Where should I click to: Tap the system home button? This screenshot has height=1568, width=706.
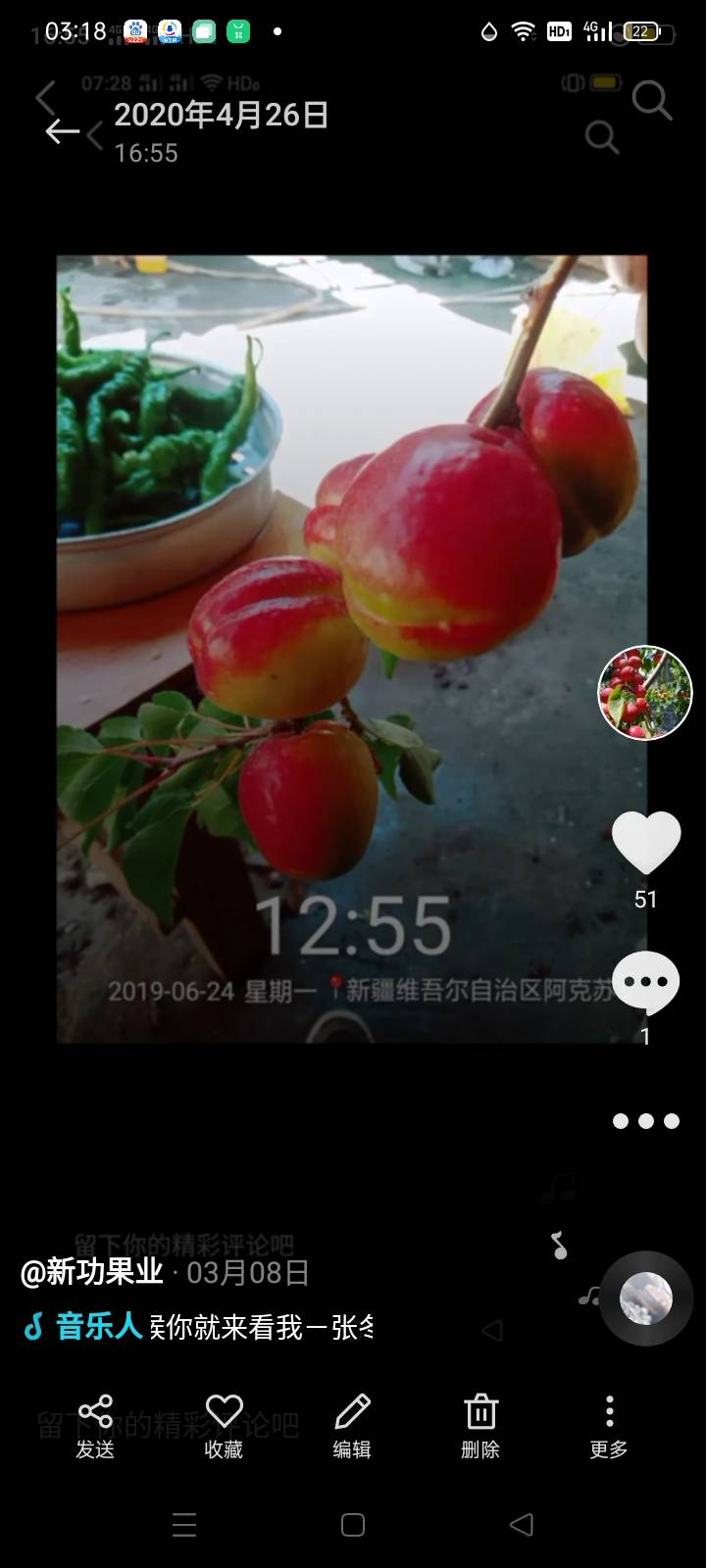pos(353,1525)
